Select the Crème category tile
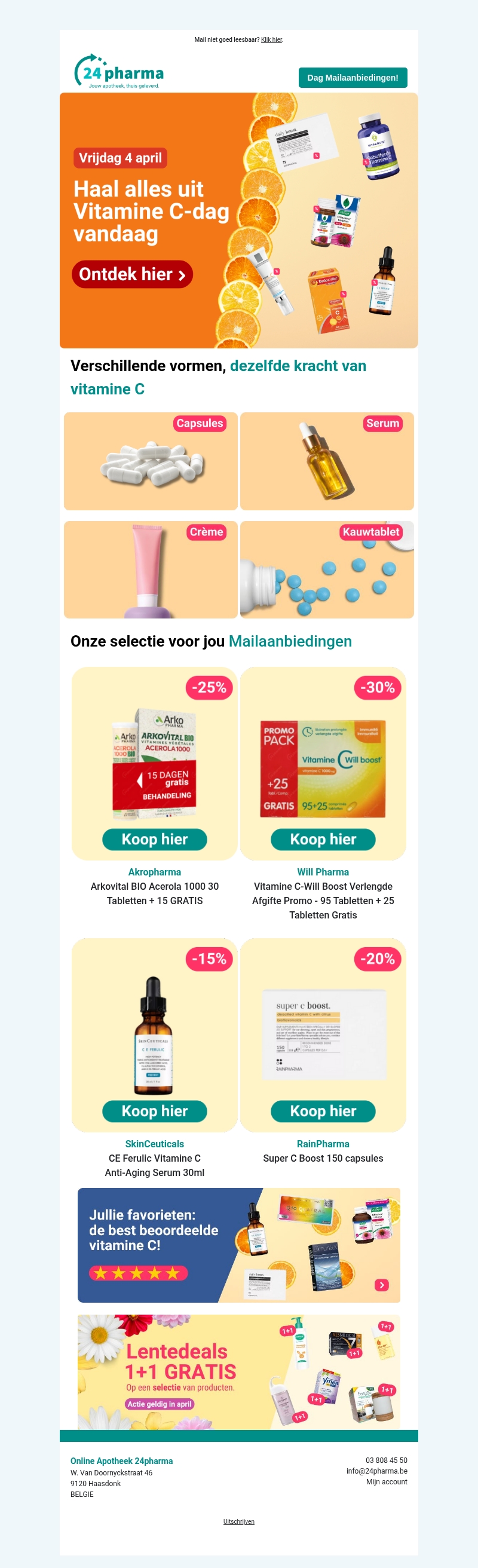The height and width of the screenshot is (1568, 478). 151,569
